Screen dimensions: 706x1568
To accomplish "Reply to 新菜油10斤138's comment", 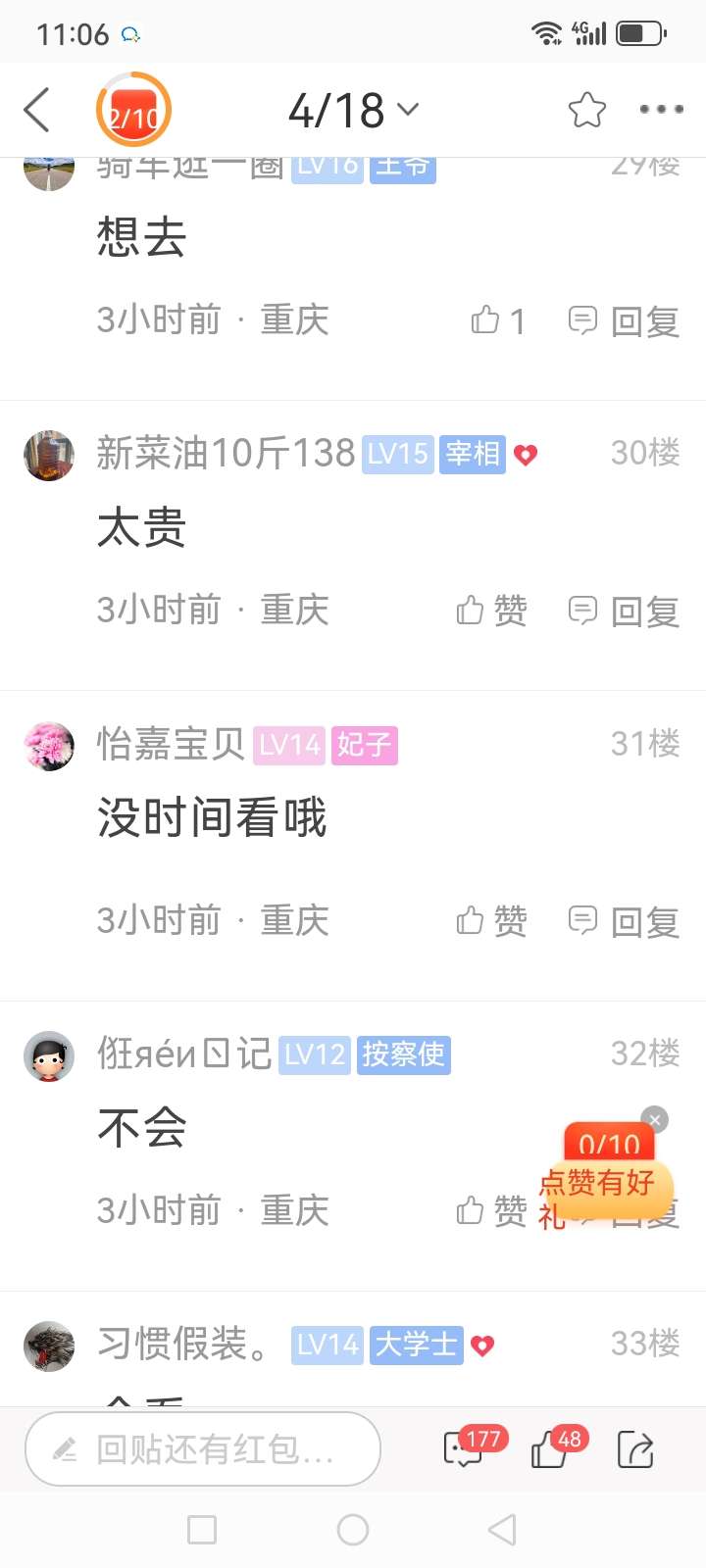I will click(625, 611).
